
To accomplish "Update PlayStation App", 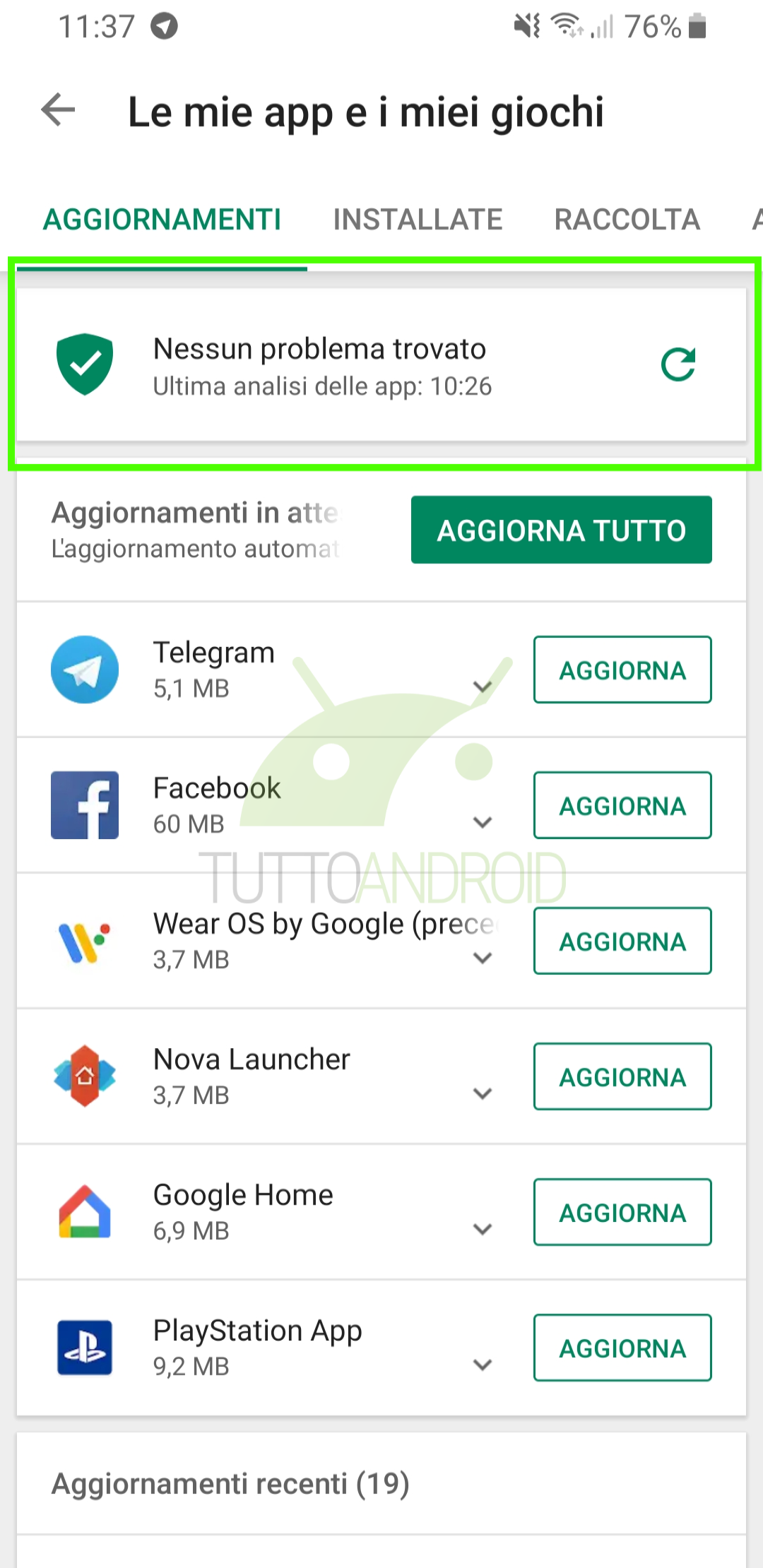I will (622, 1348).
